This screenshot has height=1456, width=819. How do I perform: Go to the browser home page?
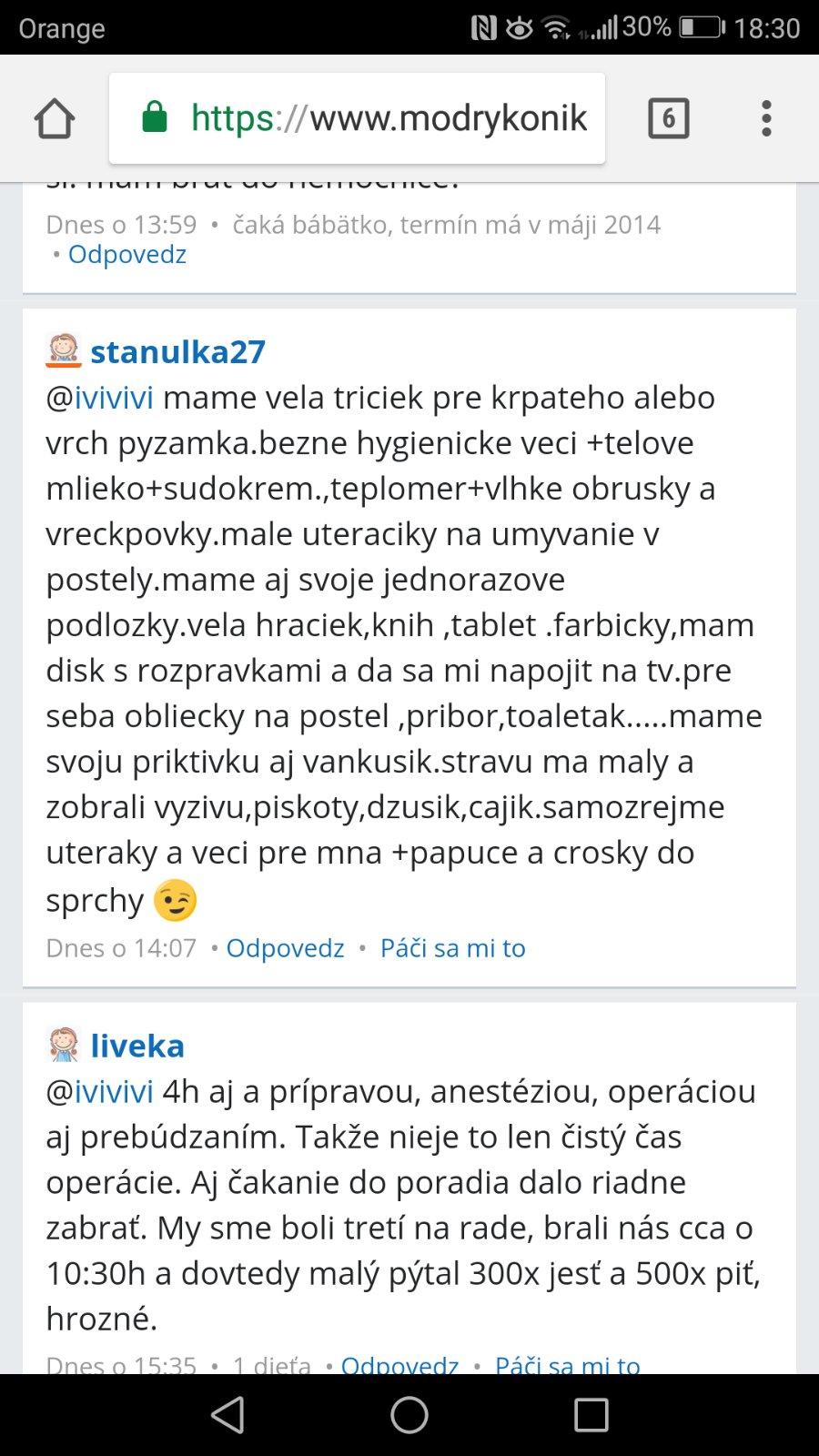tap(55, 118)
